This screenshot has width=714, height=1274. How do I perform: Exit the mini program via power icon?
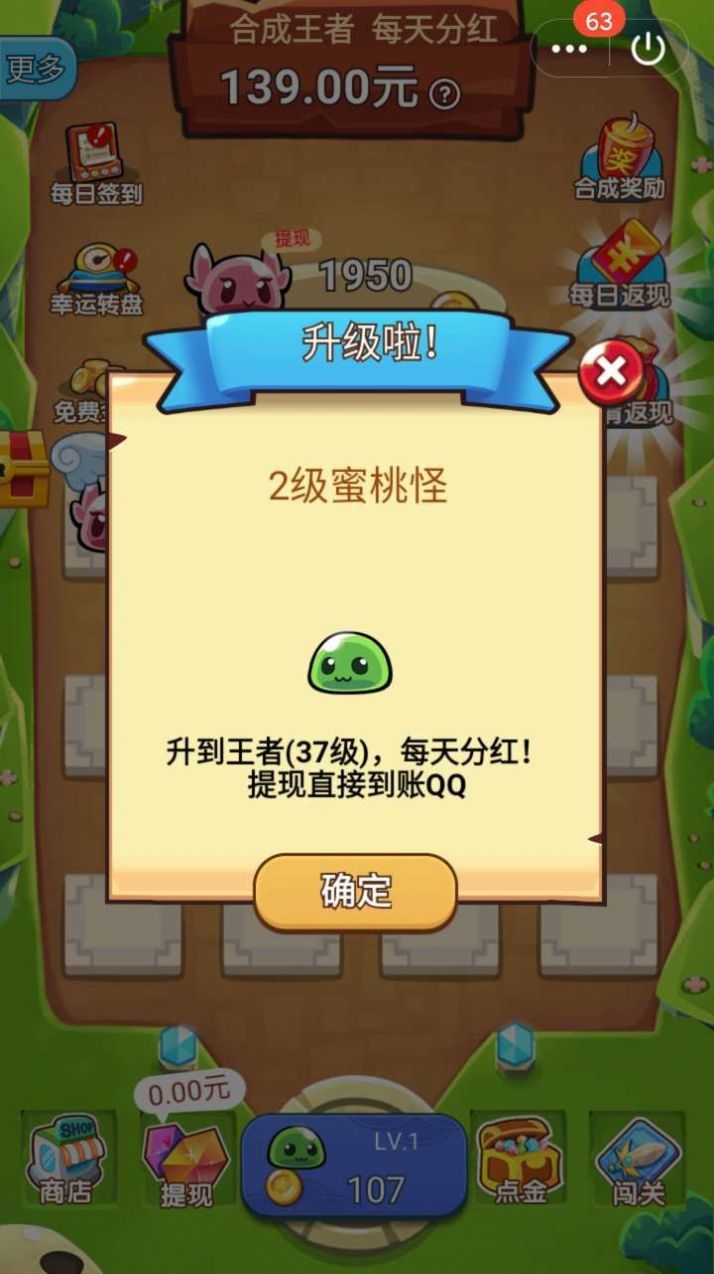coord(648,49)
